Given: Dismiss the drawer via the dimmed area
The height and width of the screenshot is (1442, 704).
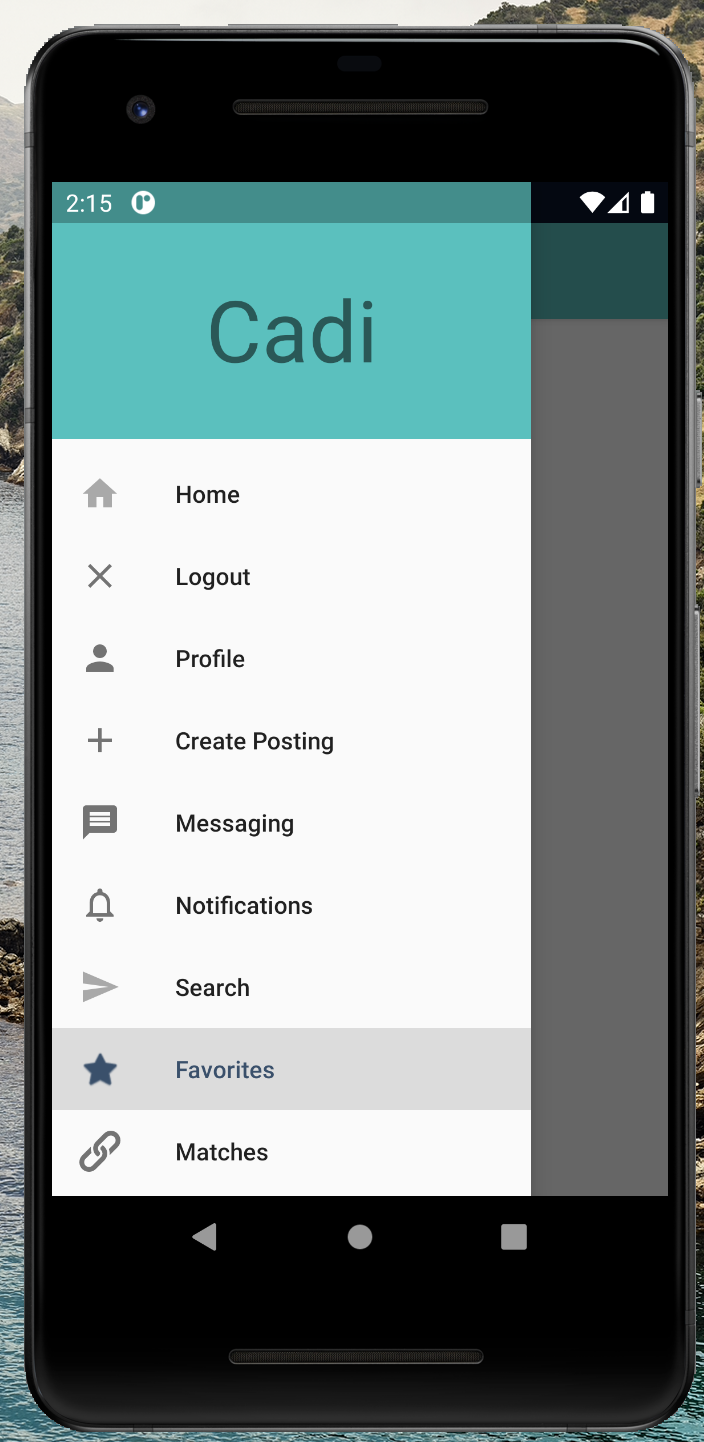Looking at the screenshot, I should pos(599,757).
